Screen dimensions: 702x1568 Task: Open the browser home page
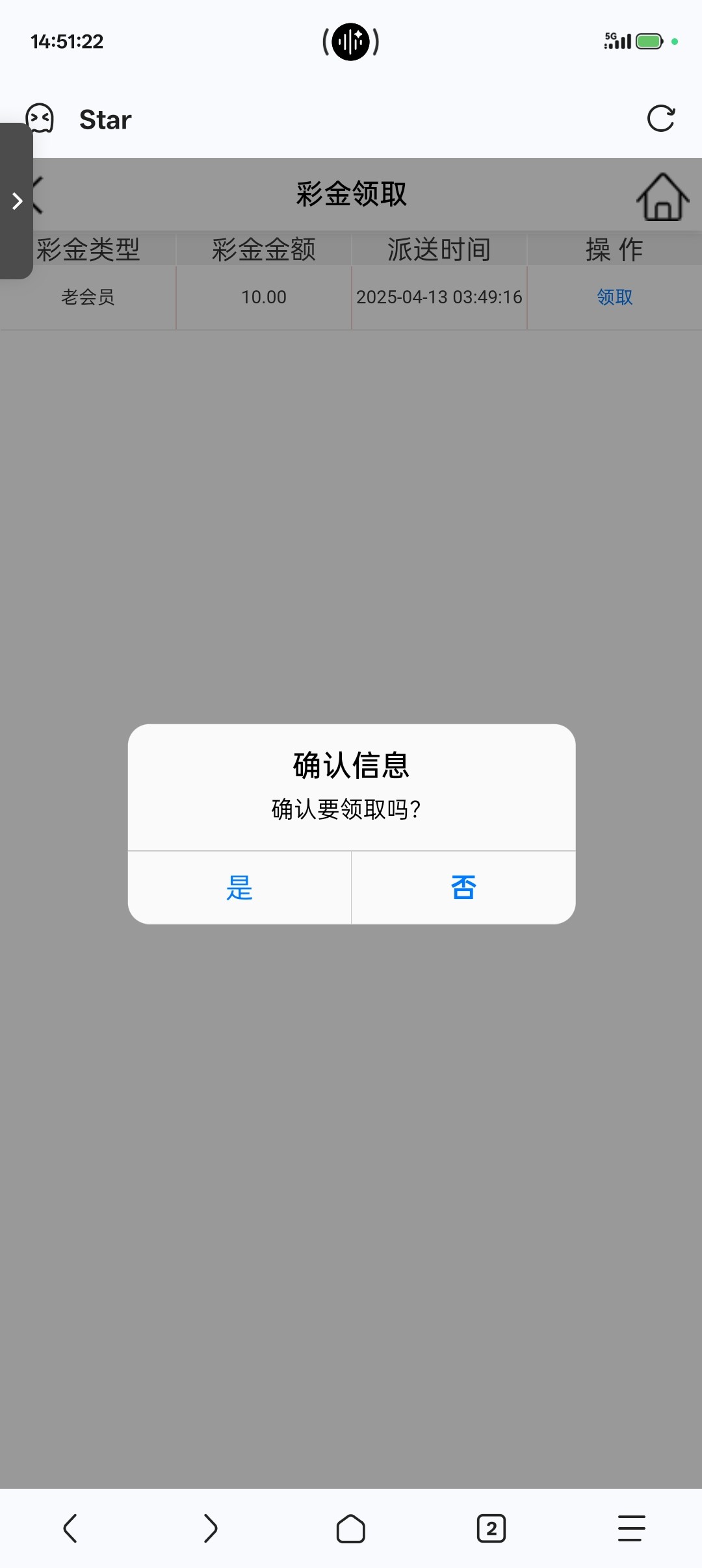[x=350, y=1528]
